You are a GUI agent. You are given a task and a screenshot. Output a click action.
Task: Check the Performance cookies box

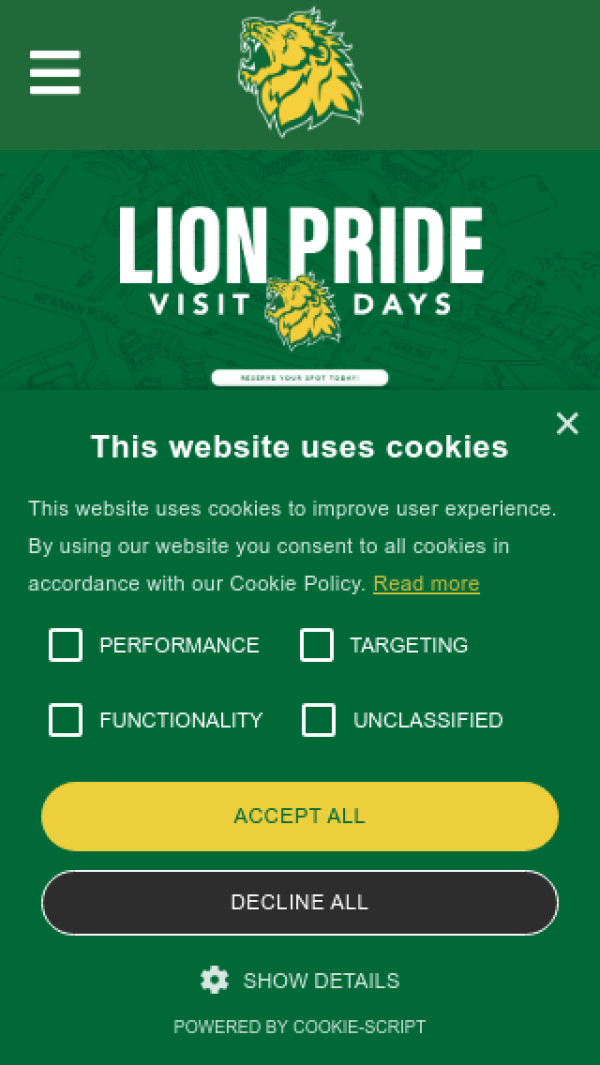pos(66,645)
